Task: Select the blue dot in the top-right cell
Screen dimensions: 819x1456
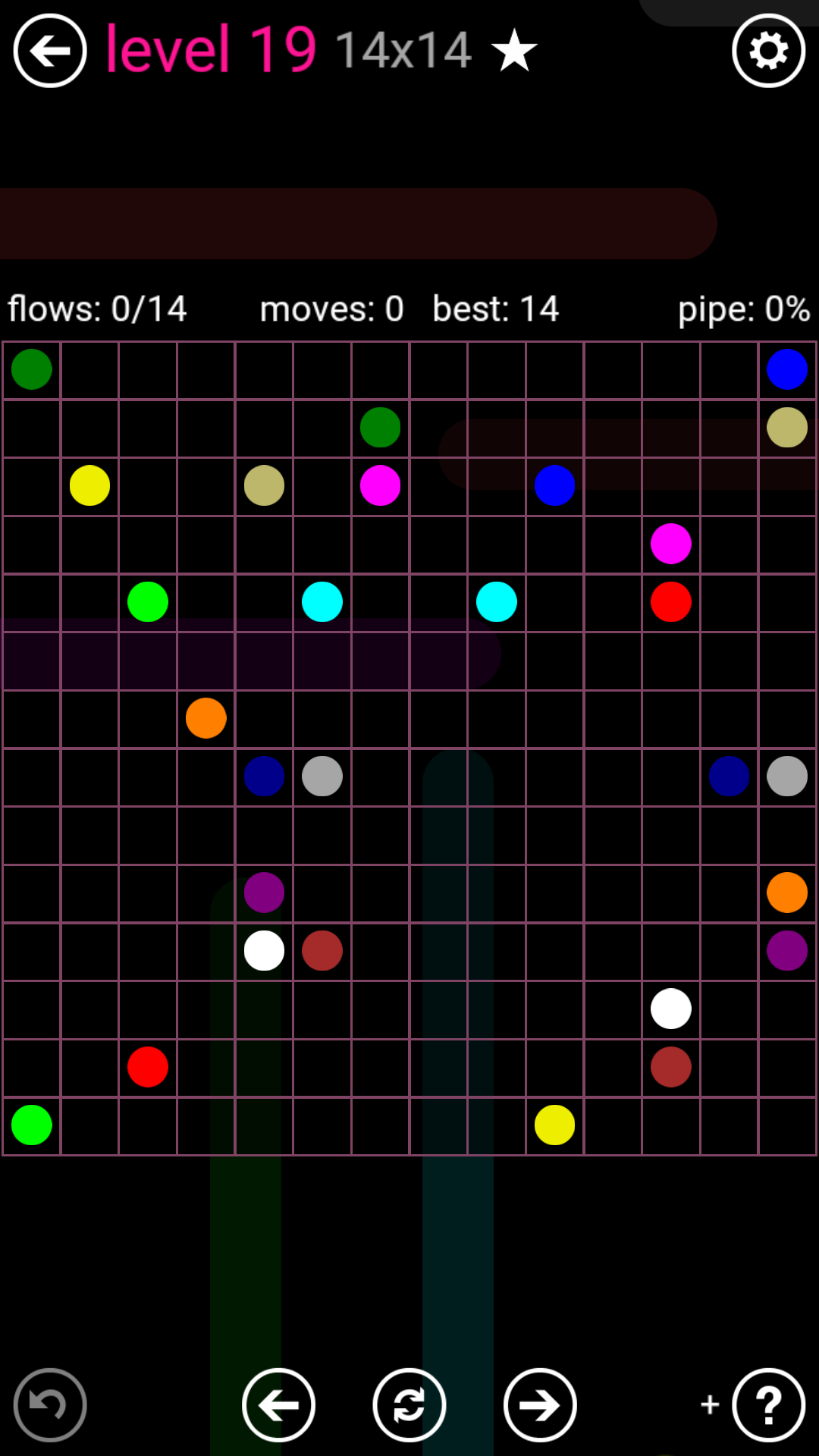Action: coord(786,369)
